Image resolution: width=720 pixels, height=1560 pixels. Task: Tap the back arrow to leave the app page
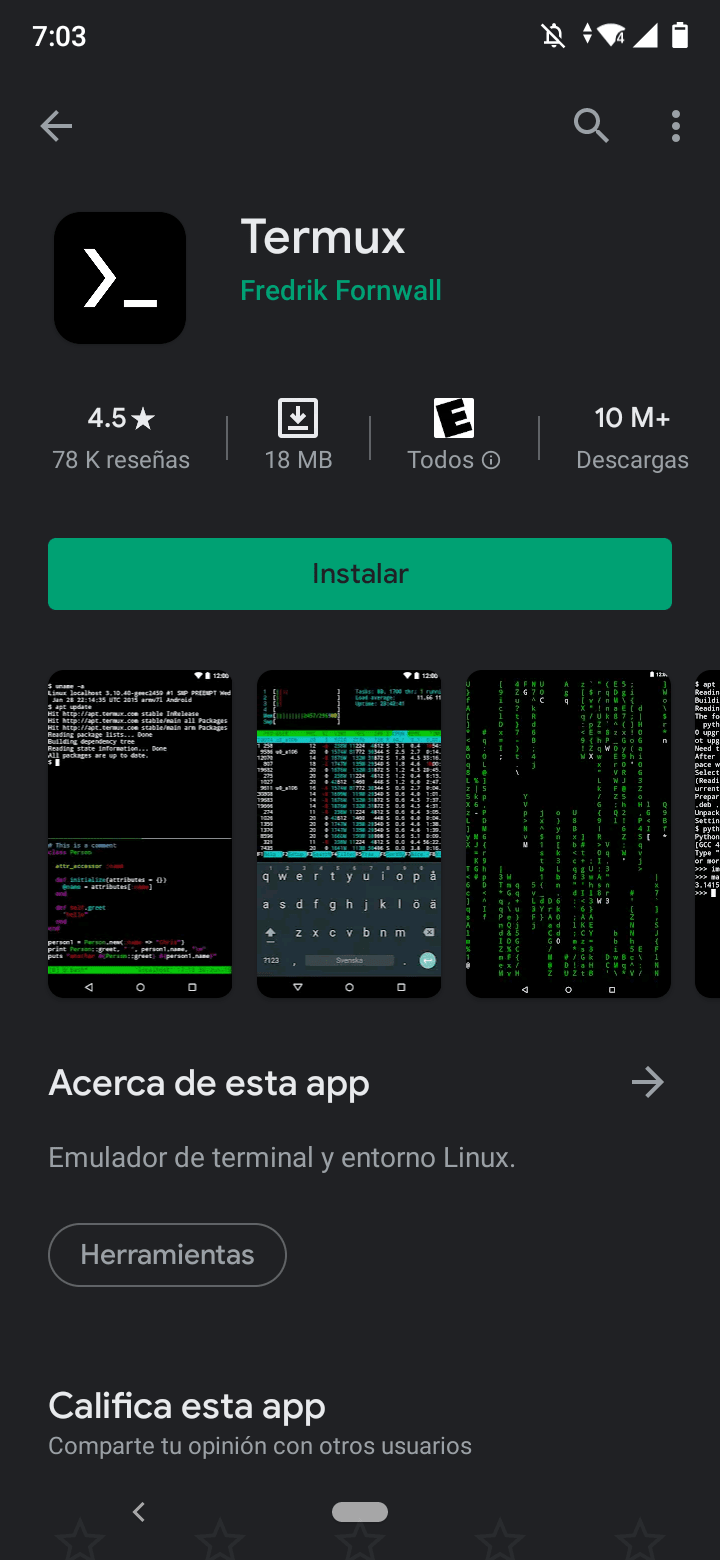click(x=56, y=126)
